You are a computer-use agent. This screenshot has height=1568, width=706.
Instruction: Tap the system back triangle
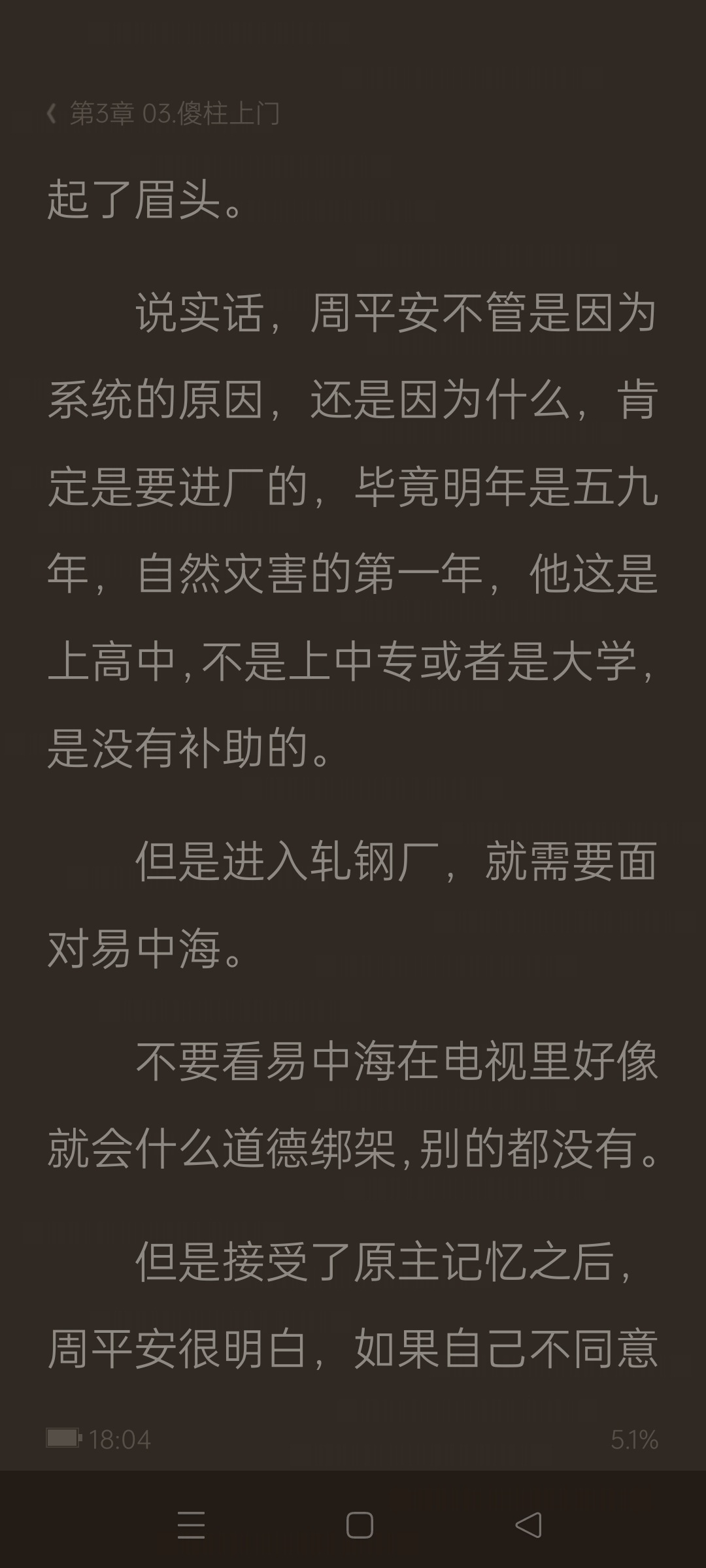(528, 1525)
